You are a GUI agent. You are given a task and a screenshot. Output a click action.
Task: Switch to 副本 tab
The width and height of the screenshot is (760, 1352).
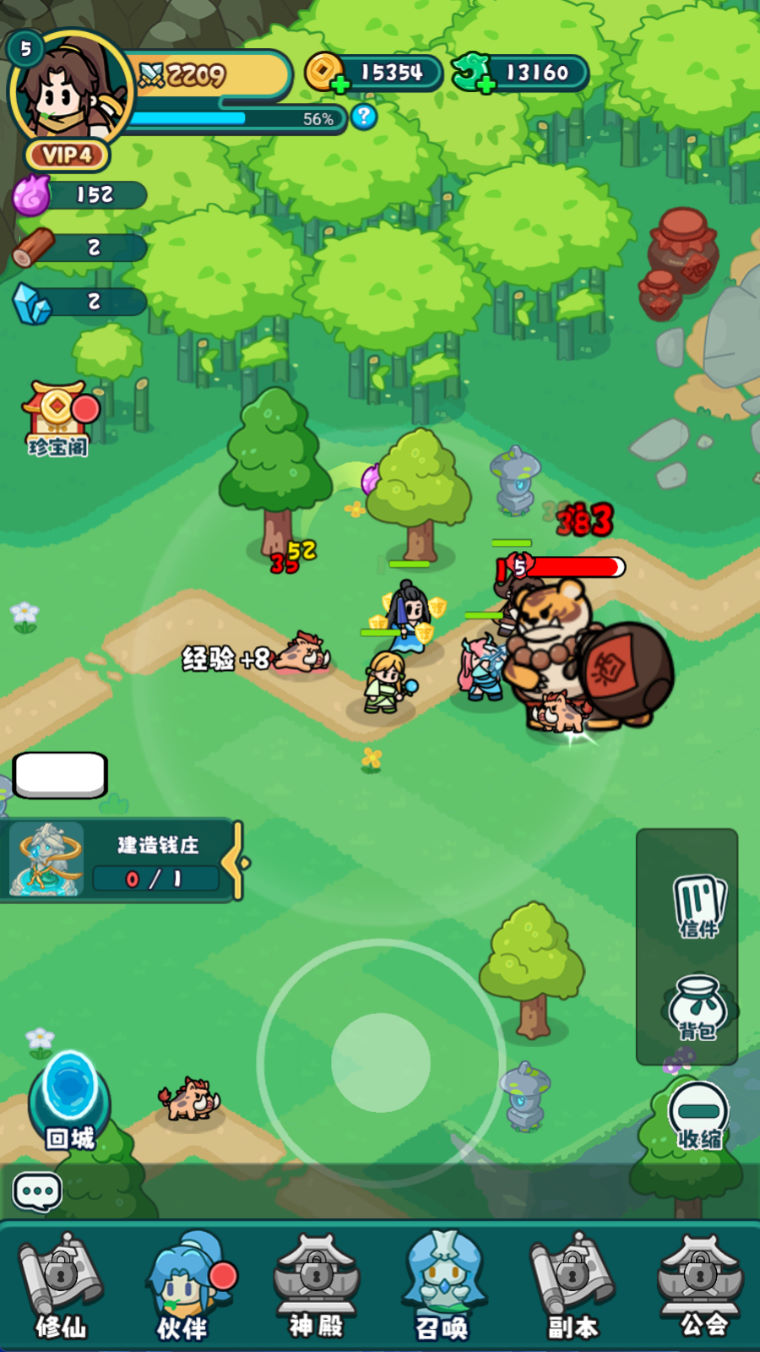pos(573,1287)
